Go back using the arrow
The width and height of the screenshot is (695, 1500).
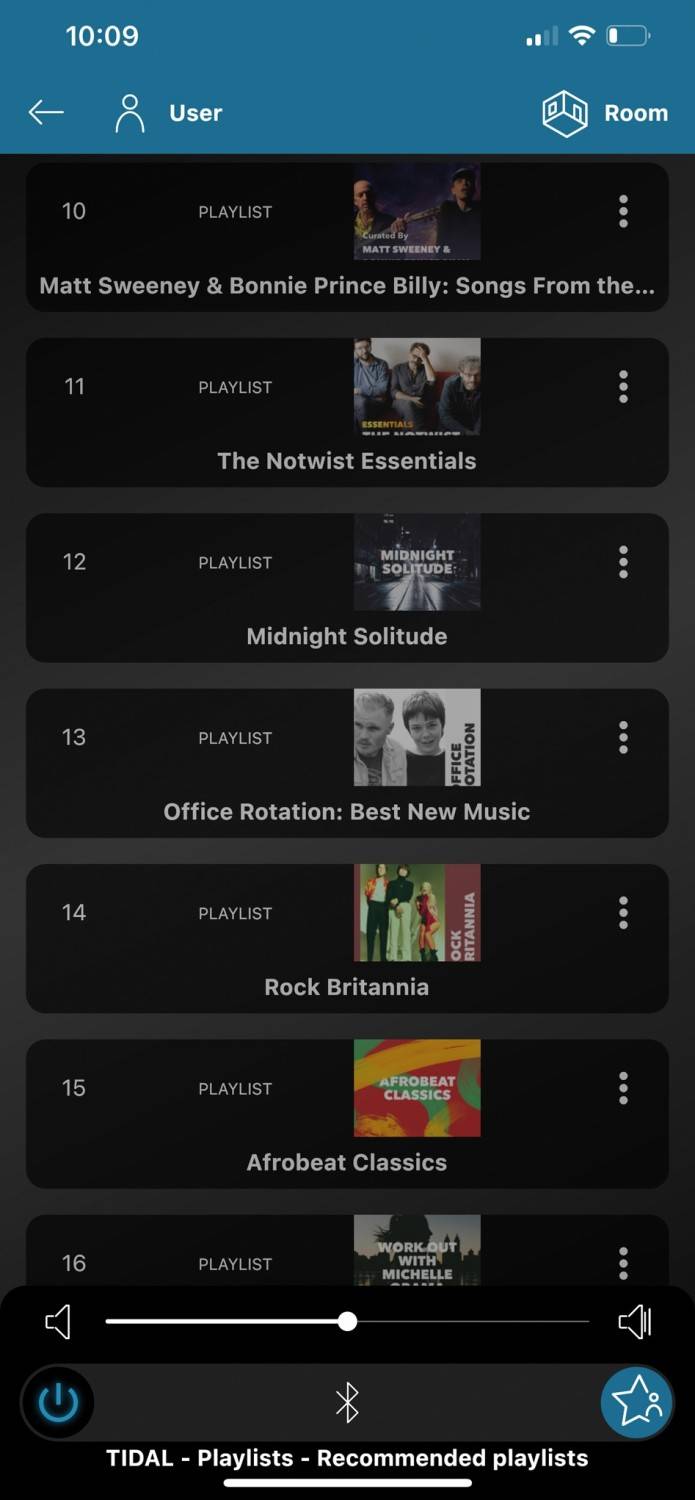pyautogui.click(x=46, y=112)
